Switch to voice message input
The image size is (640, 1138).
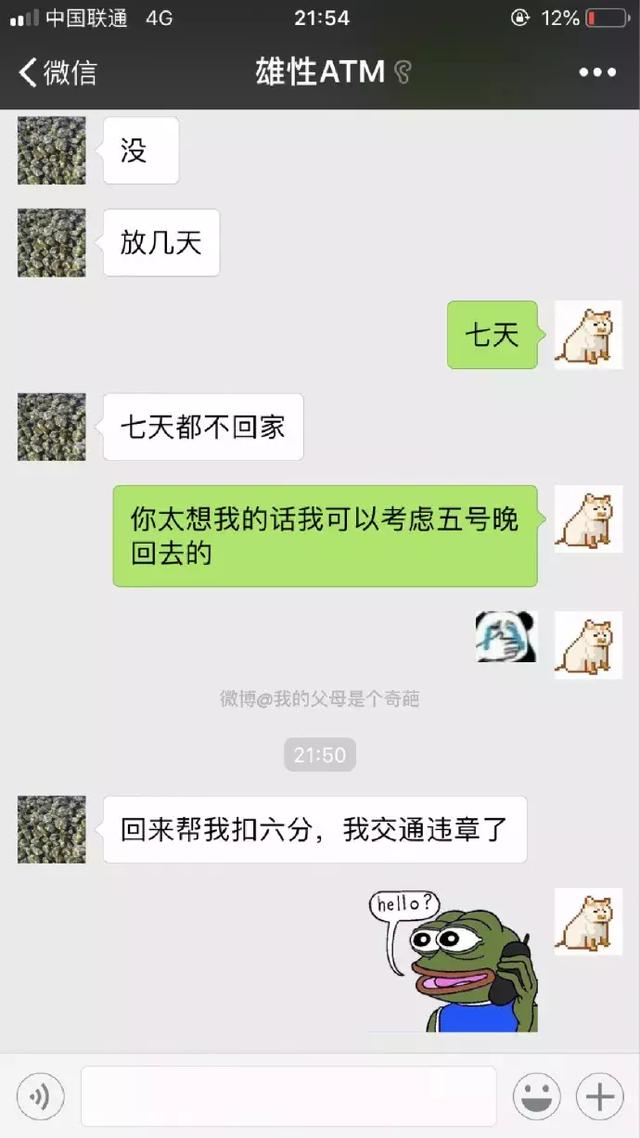click(40, 1097)
